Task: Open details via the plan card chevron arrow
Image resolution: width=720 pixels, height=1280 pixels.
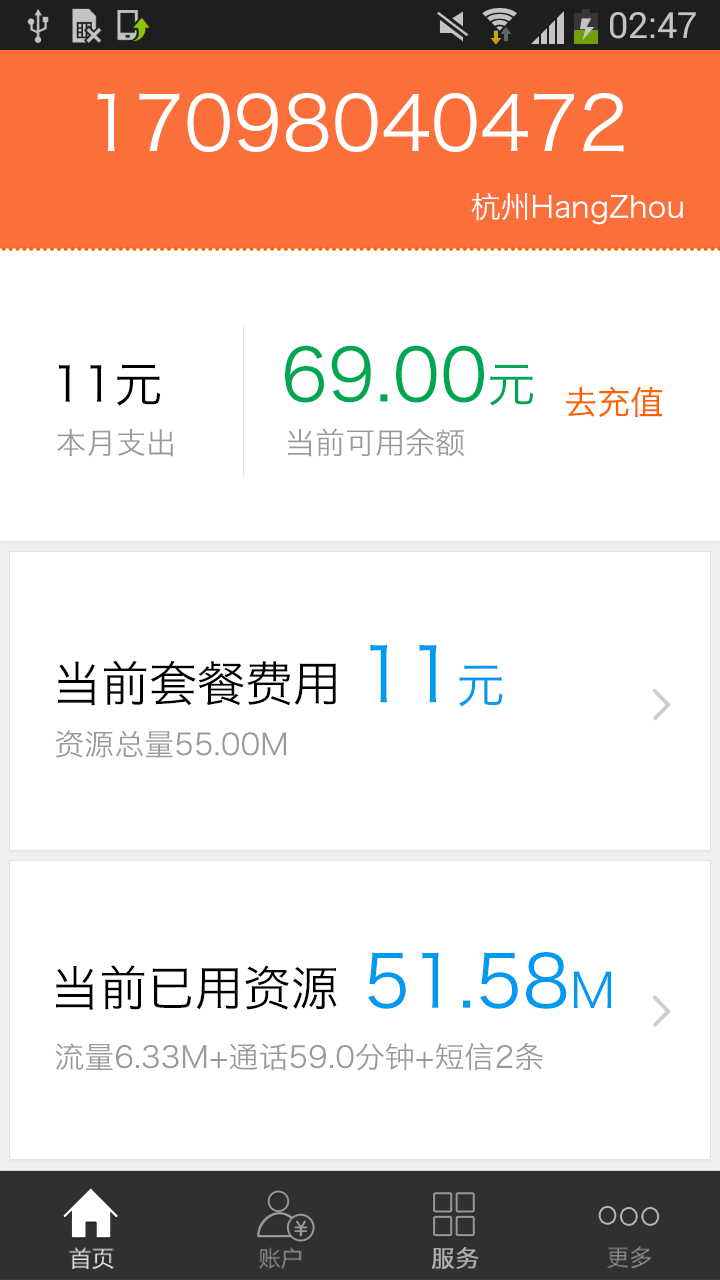Action: pyautogui.click(x=661, y=704)
